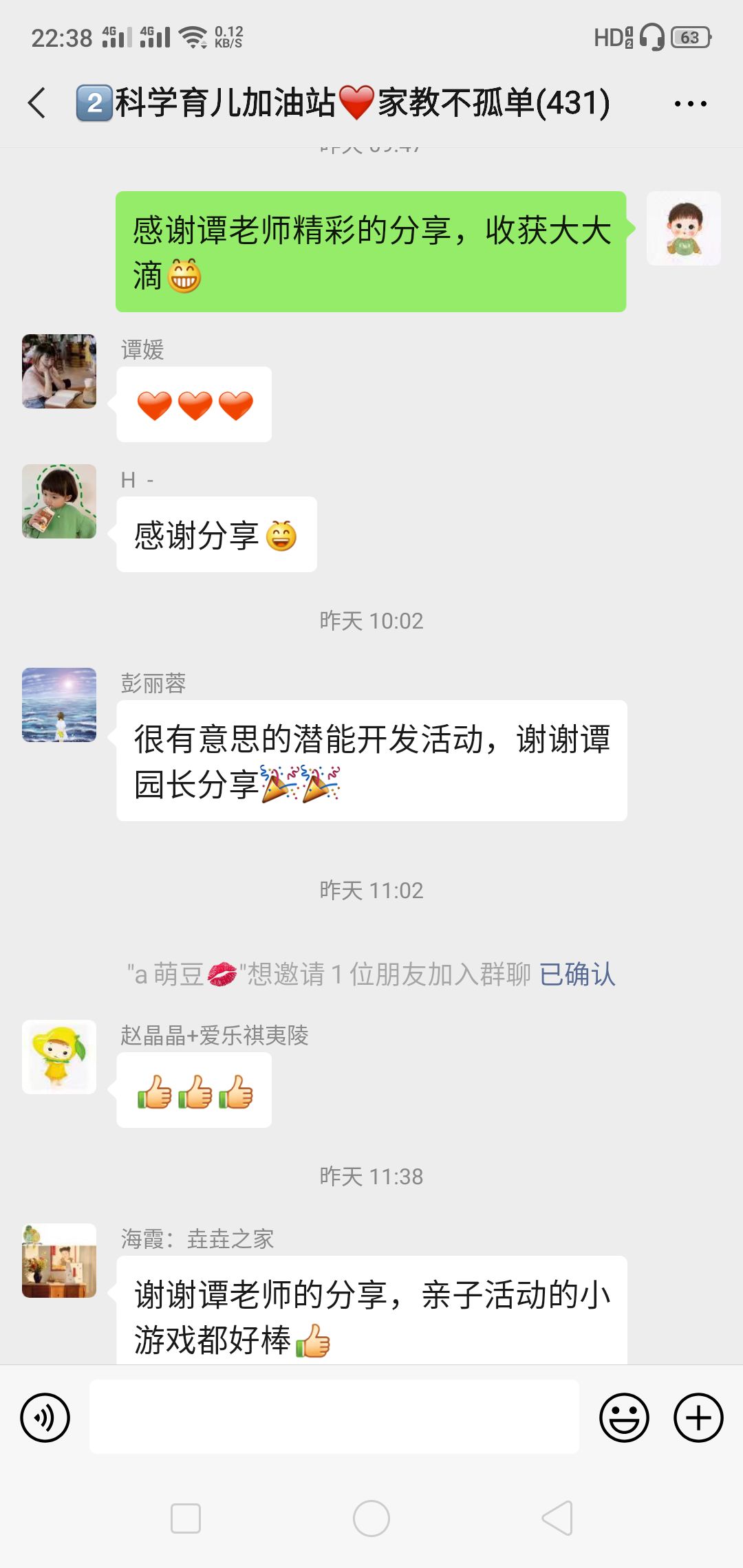Open the plus attachments menu
The width and height of the screenshot is (743, 1568).
[x=698, y=1417]
